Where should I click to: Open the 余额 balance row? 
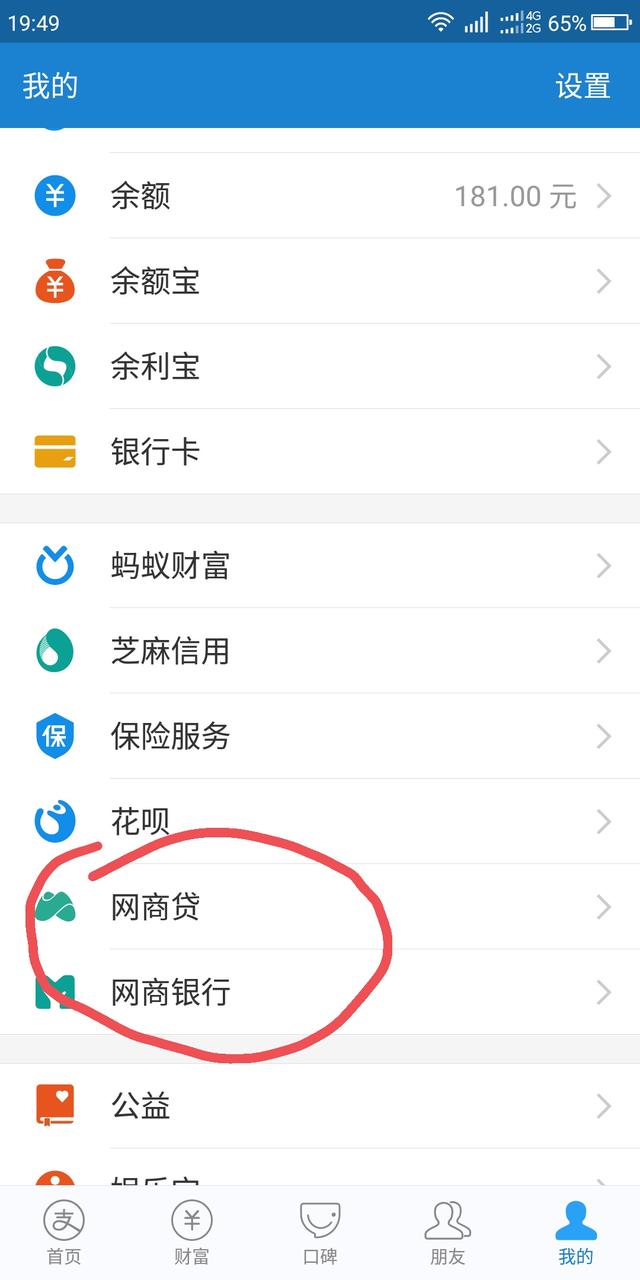coord(320,196)
